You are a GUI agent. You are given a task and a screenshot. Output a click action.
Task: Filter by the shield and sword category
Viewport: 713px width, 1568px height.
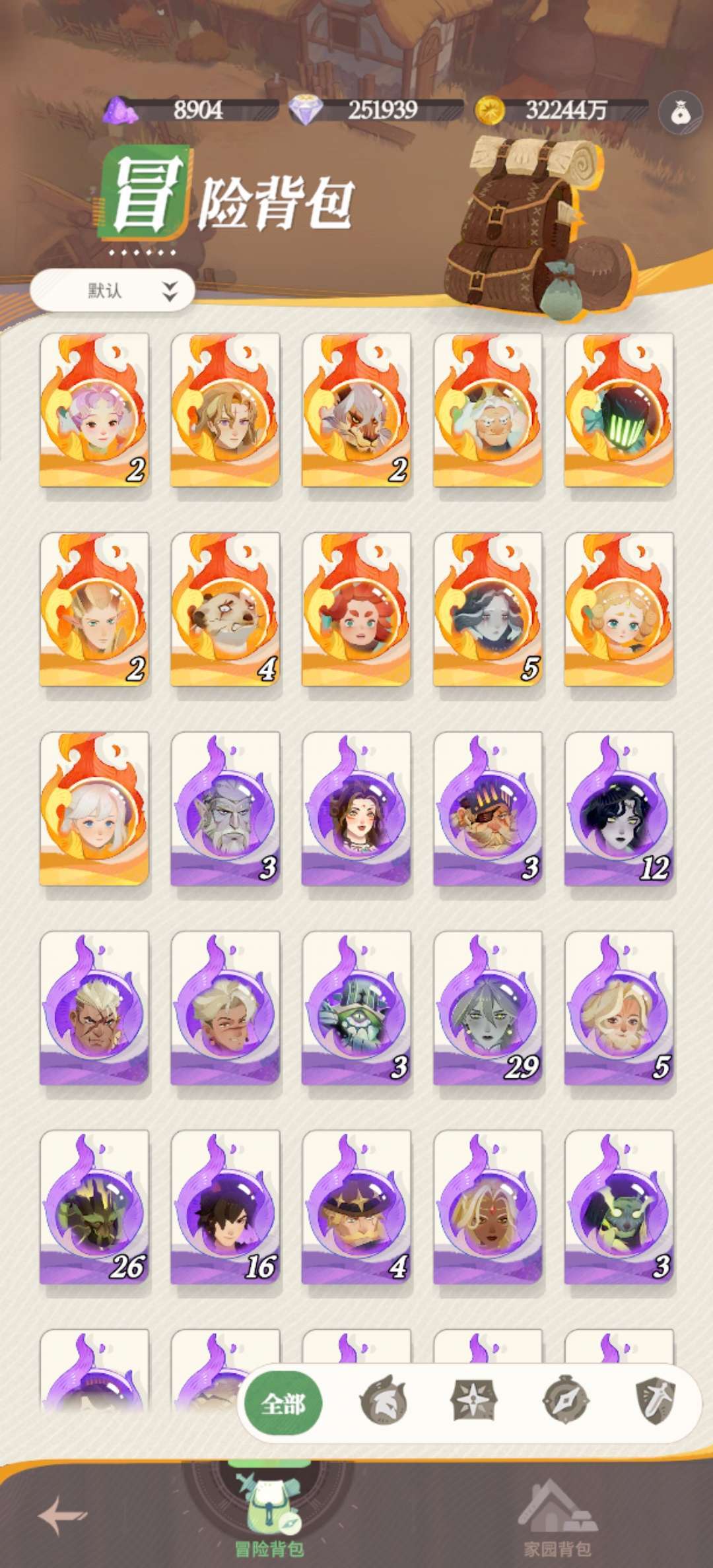(x=655, y=1400)
